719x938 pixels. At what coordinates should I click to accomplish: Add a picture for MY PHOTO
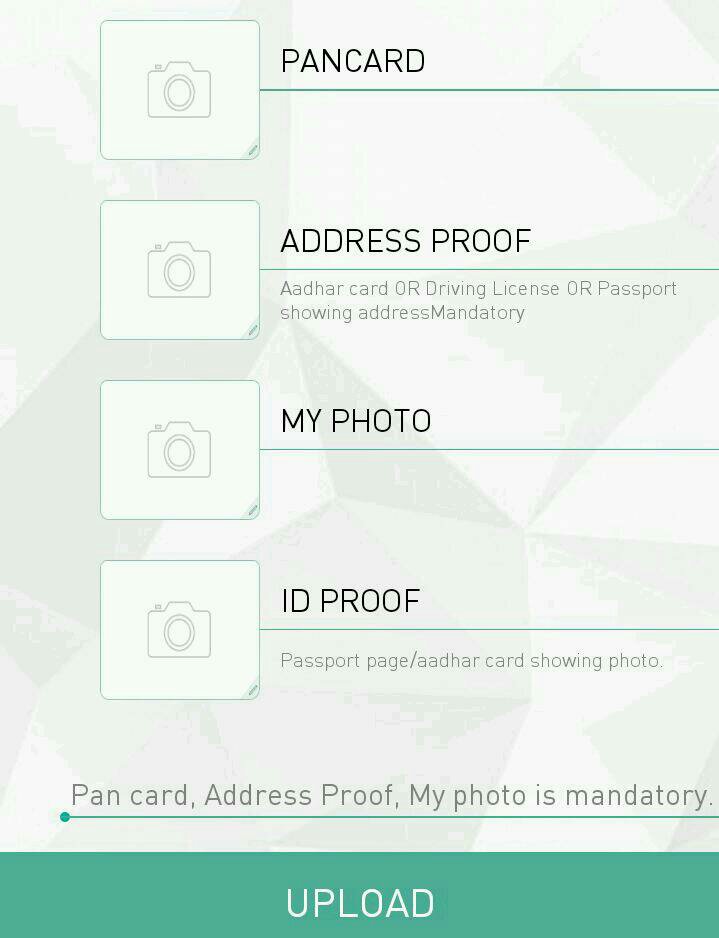180,450
